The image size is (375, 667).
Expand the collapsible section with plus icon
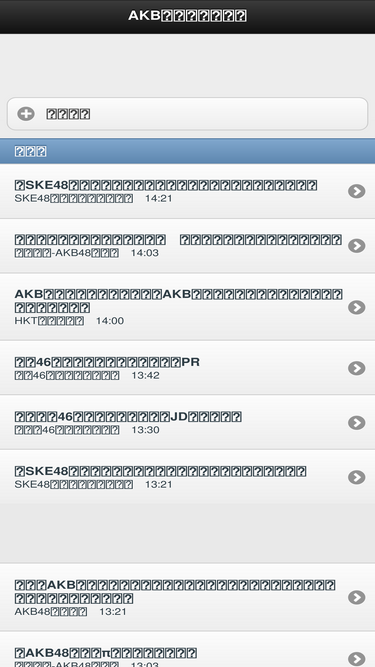[188, 114]
